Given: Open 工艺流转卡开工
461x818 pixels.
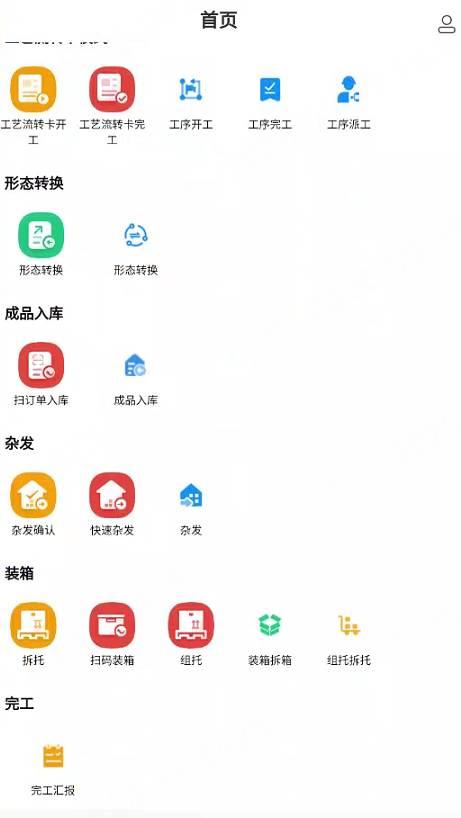Looking at the screenshot, I should (33, 90).
